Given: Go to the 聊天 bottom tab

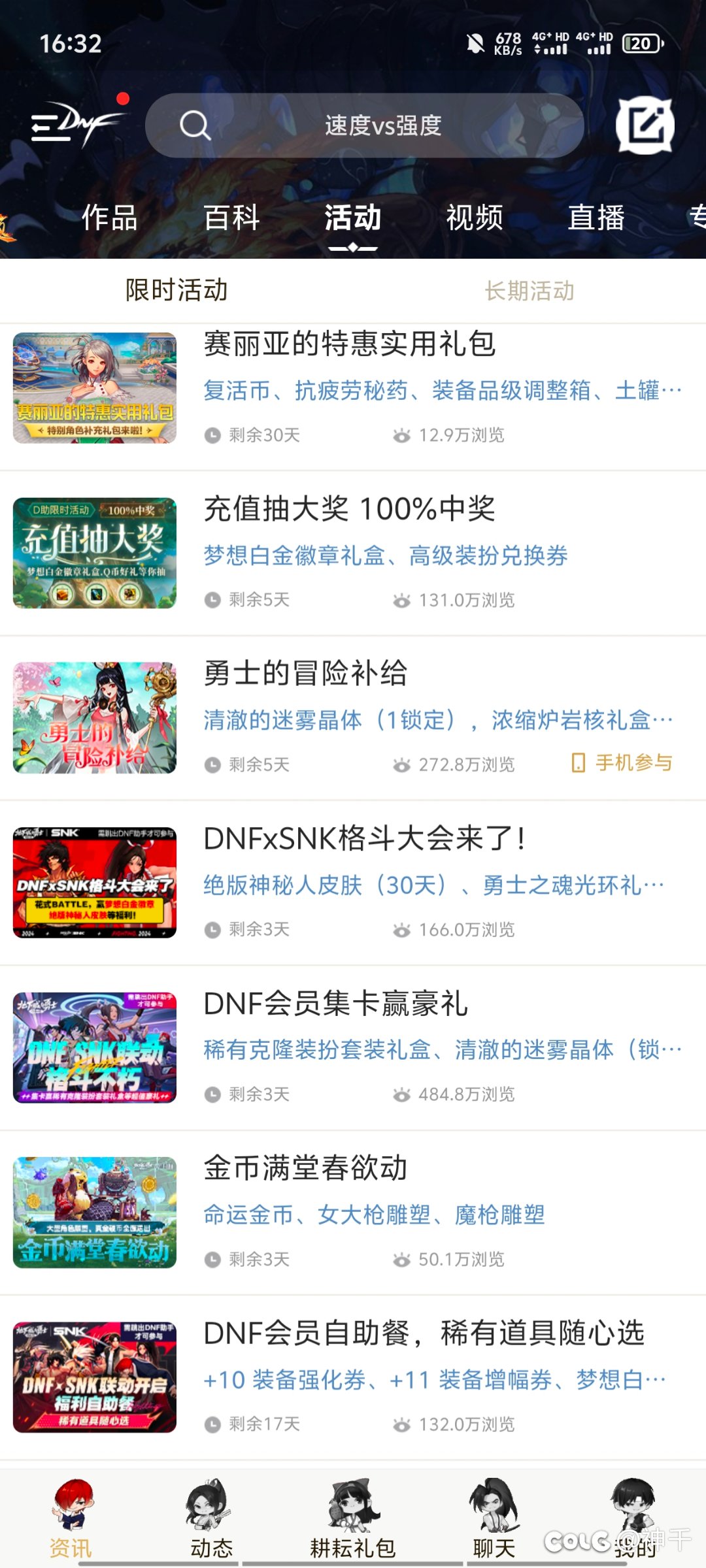Looking at the screenshot, I should click(x=494, y=1520).
